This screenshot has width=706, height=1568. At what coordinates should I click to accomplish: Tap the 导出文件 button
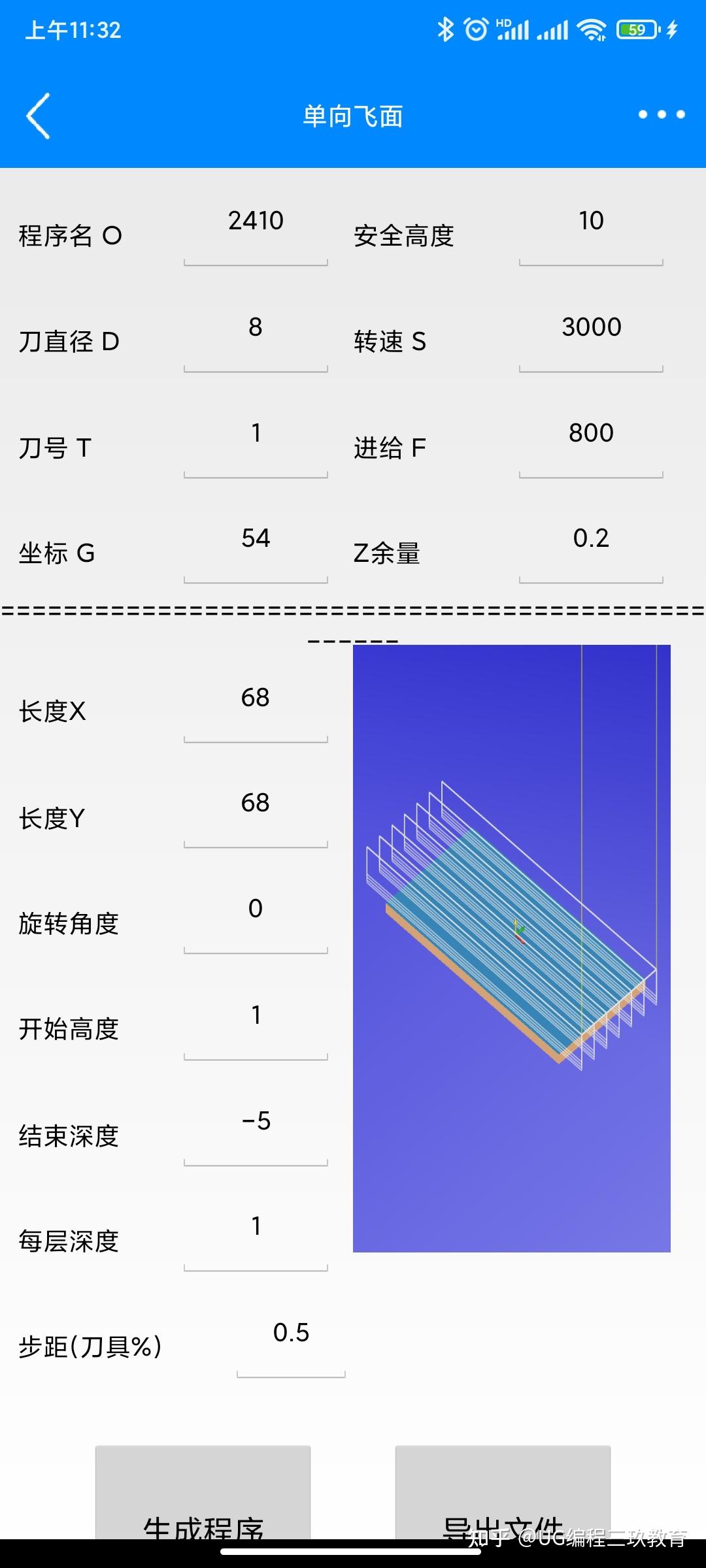point(503,1496)
